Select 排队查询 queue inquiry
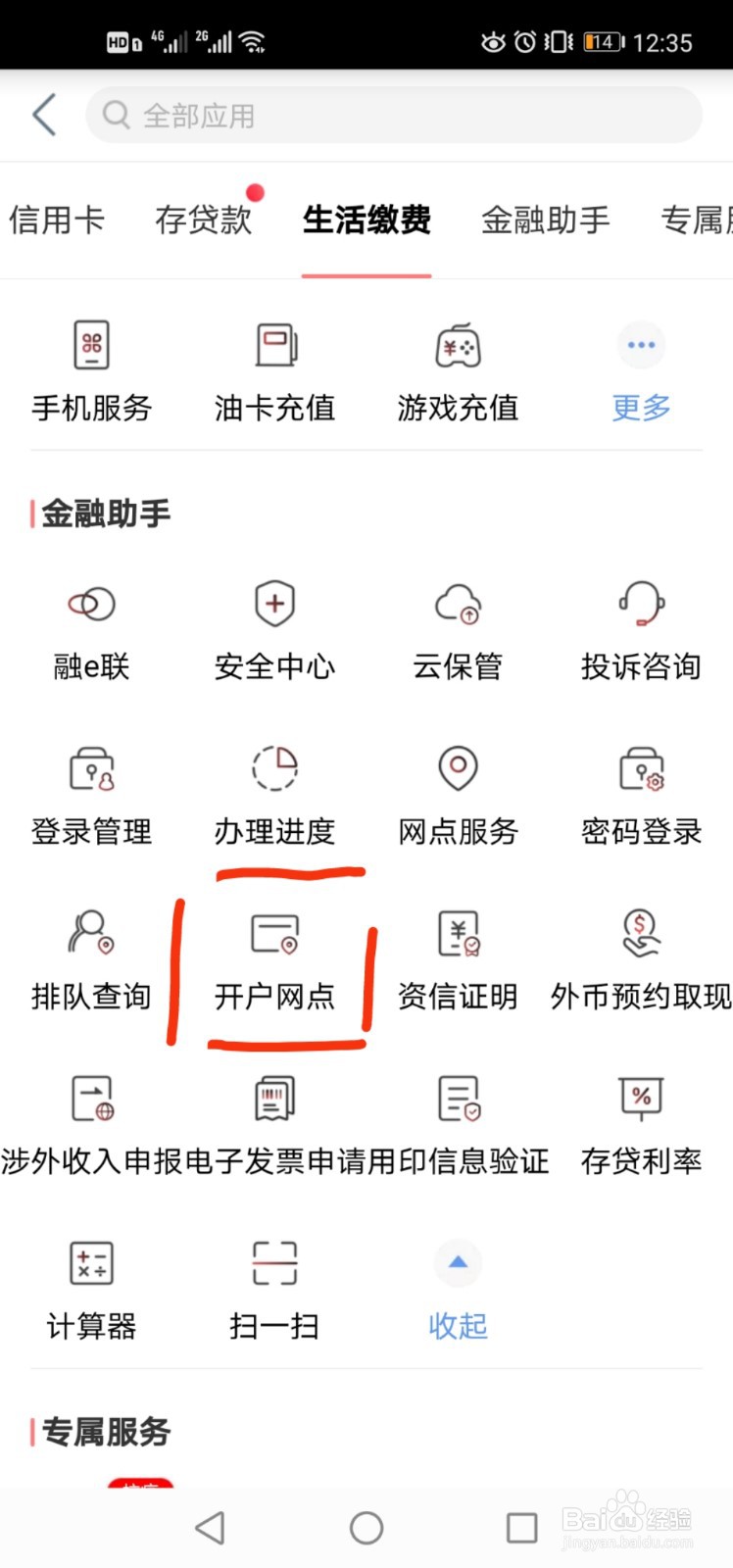 91,958
